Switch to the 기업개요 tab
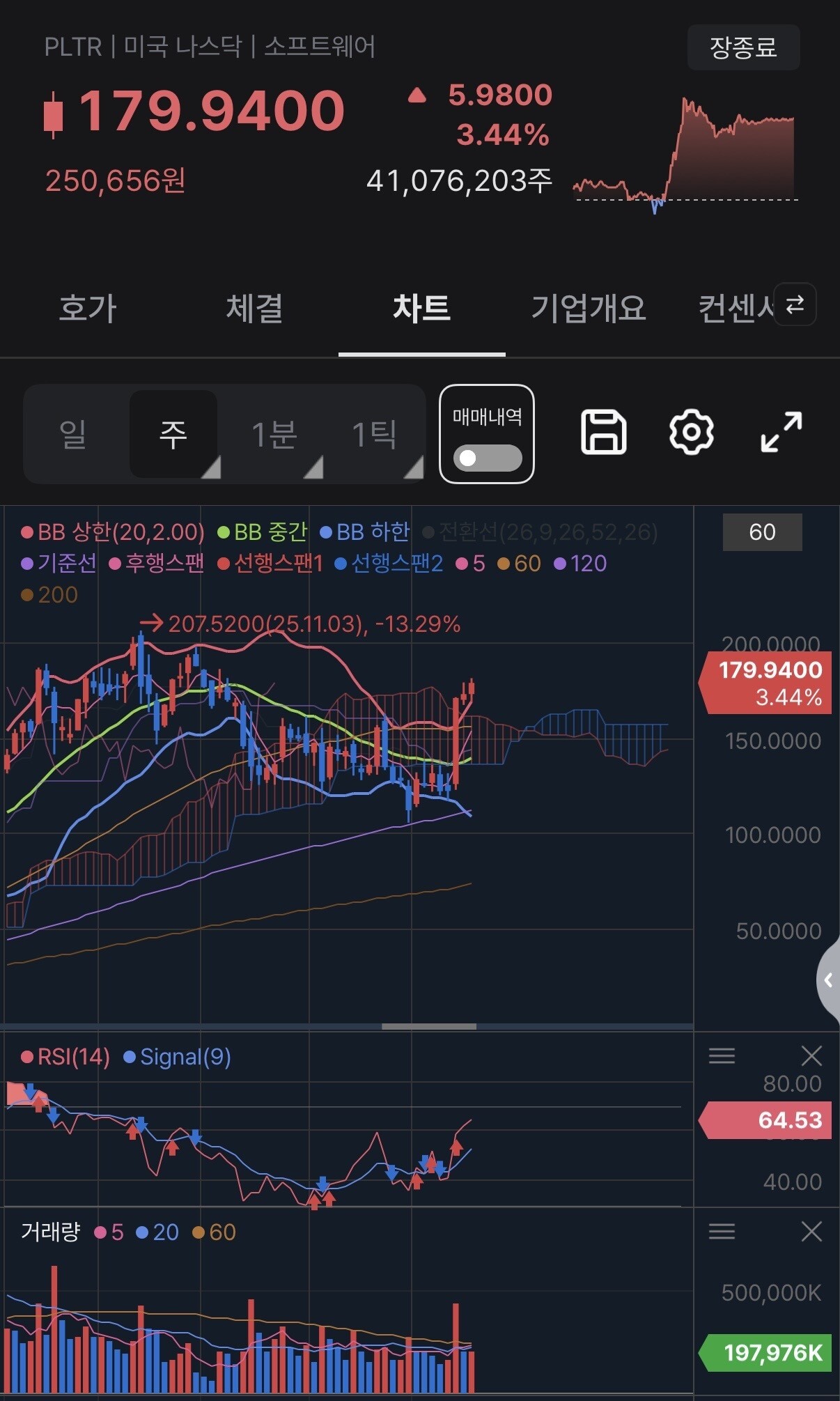The width and height of the screenshot is (840, 1401). 589,308
